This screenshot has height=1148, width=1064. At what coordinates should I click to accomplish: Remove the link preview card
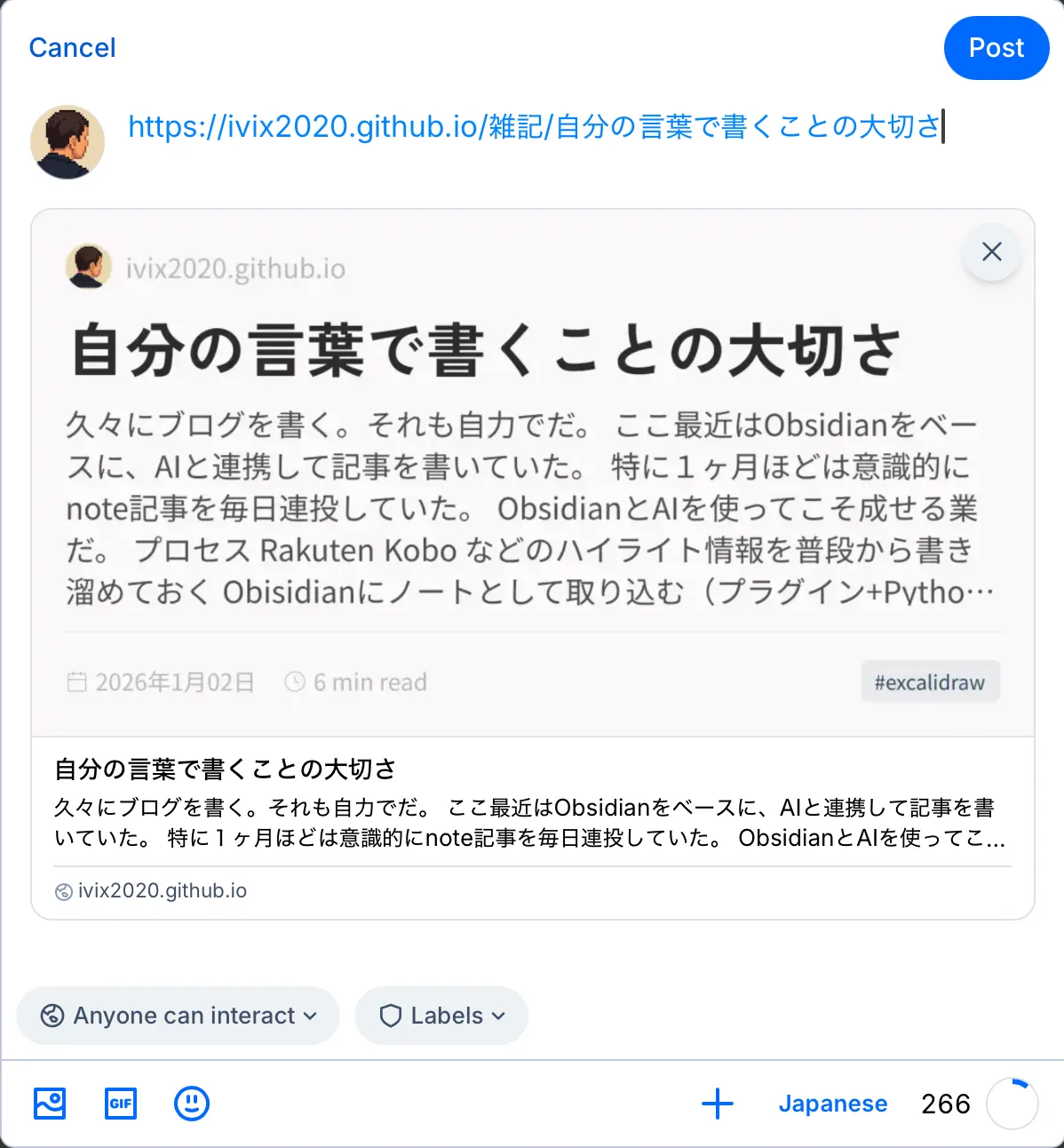coord(991,251)
